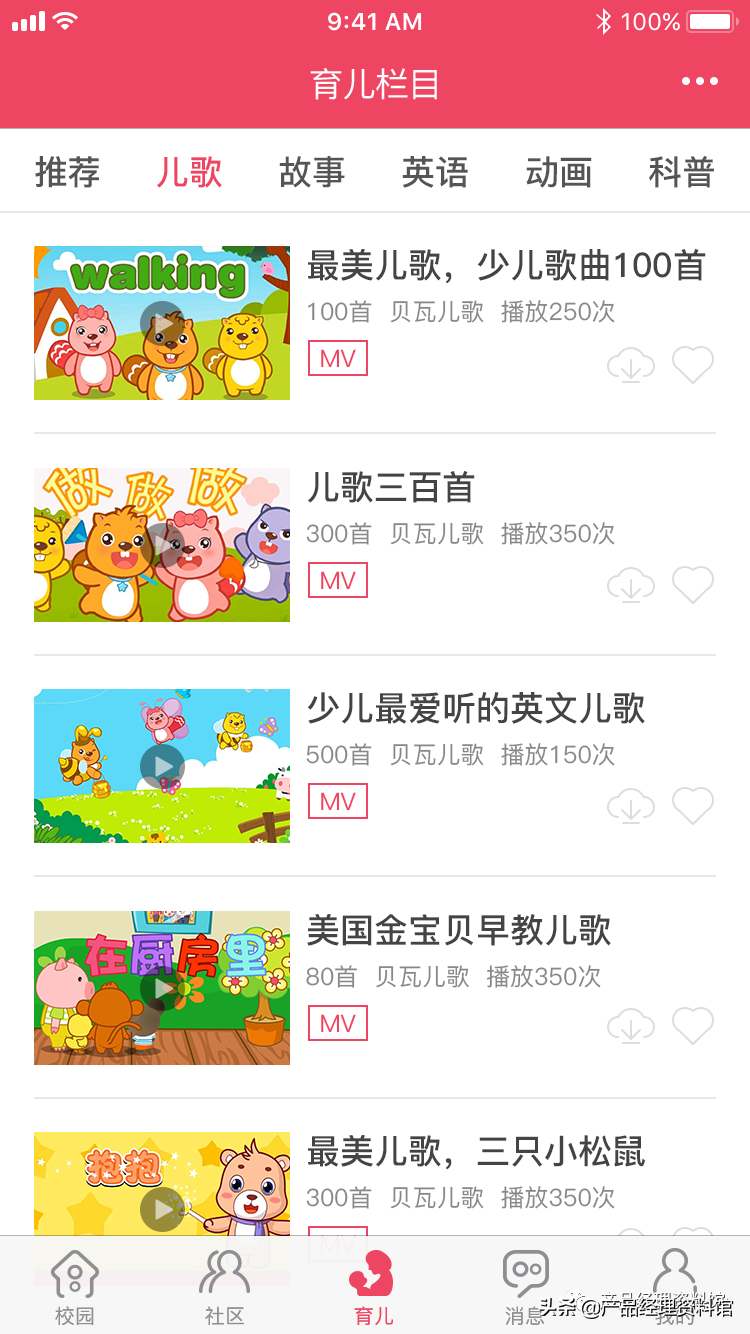
Task: Go to the 校园 tab
Action: point(75,1286)
